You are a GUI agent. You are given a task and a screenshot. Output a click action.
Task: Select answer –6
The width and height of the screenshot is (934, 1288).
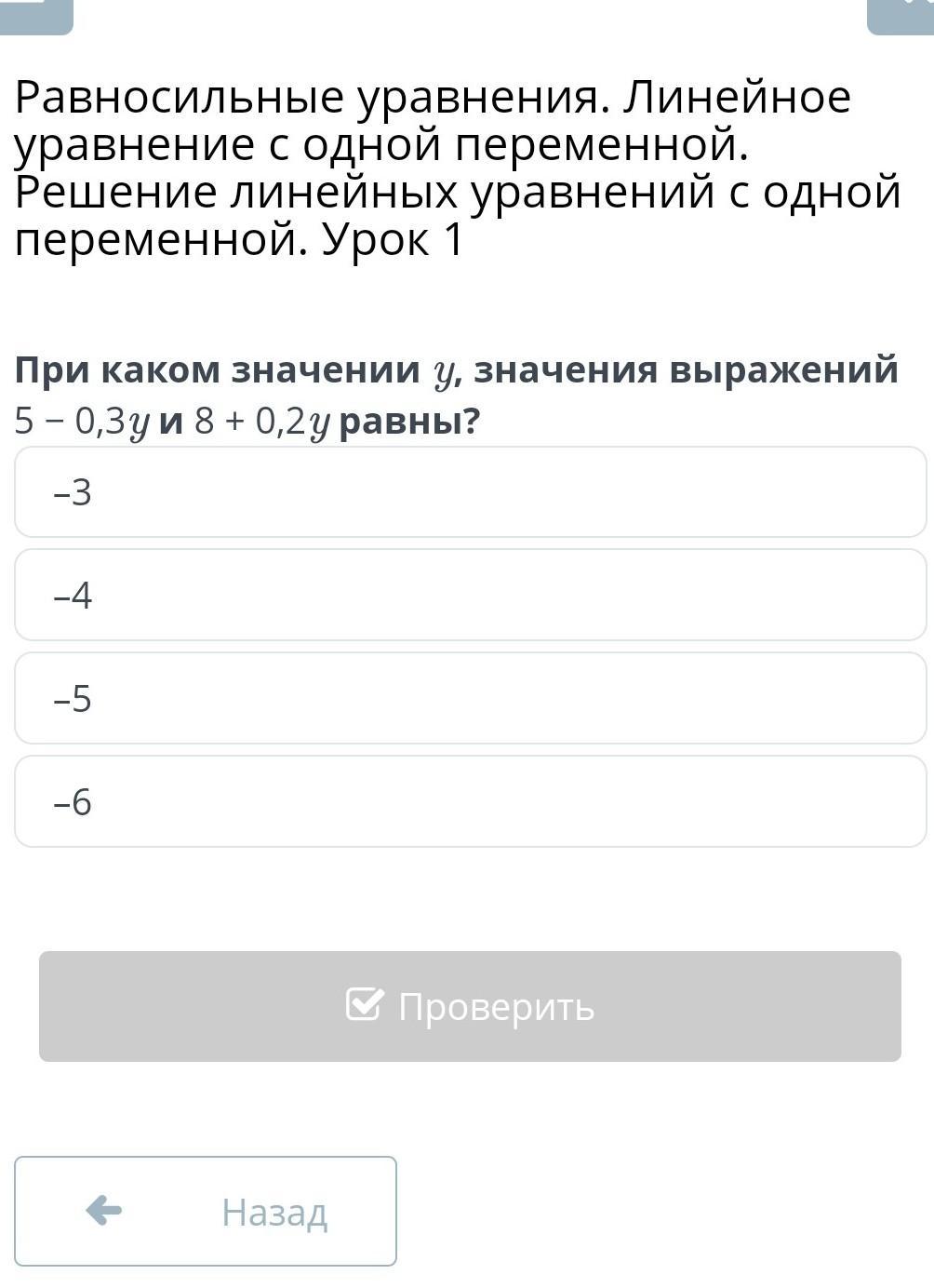coord(471,802)
